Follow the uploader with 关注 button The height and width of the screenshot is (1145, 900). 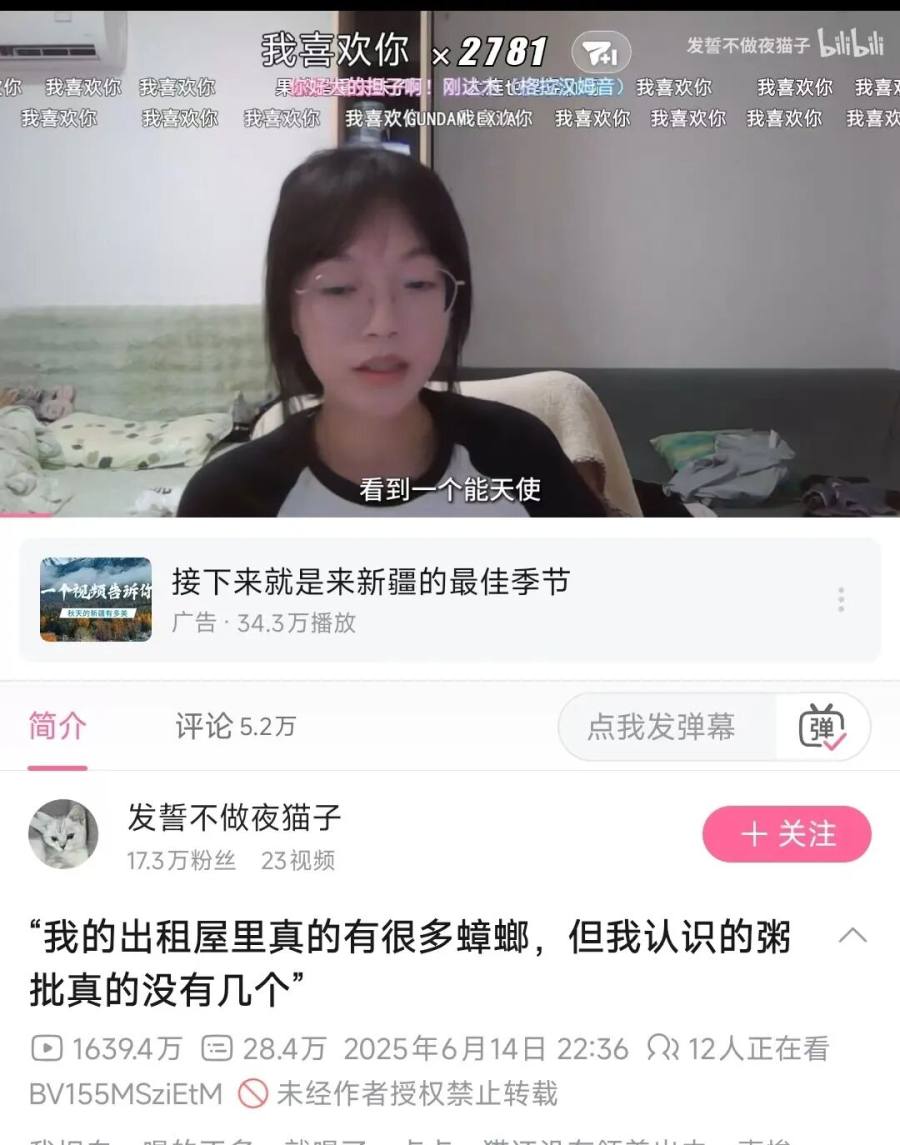click(787, 834)
